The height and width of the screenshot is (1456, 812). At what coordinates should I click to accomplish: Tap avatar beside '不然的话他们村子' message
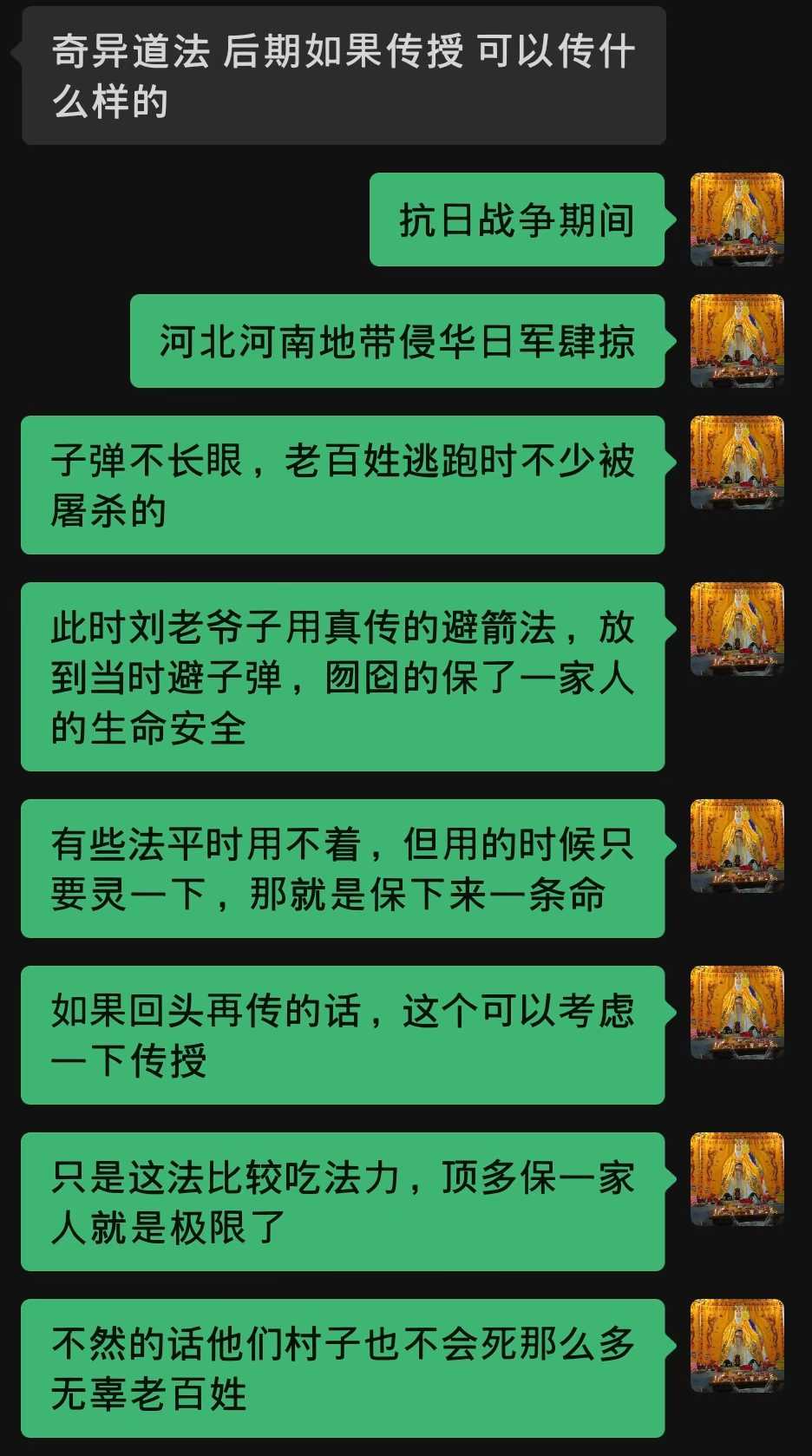(737, 1346)
